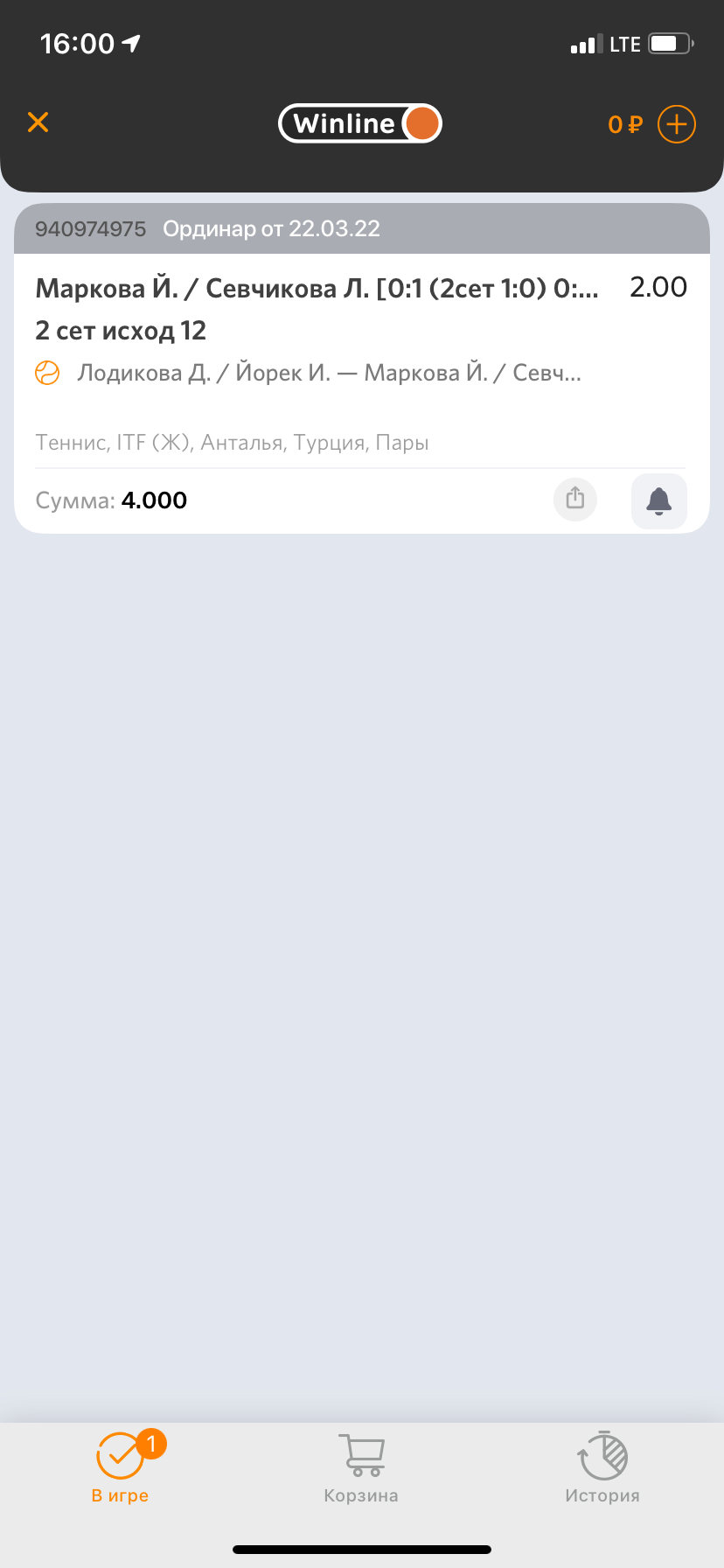This screenshot has height=1568, width=724.
Task: Toggle the notification bell for this bet
Action: pyautogui.click(x=658, y=501)
